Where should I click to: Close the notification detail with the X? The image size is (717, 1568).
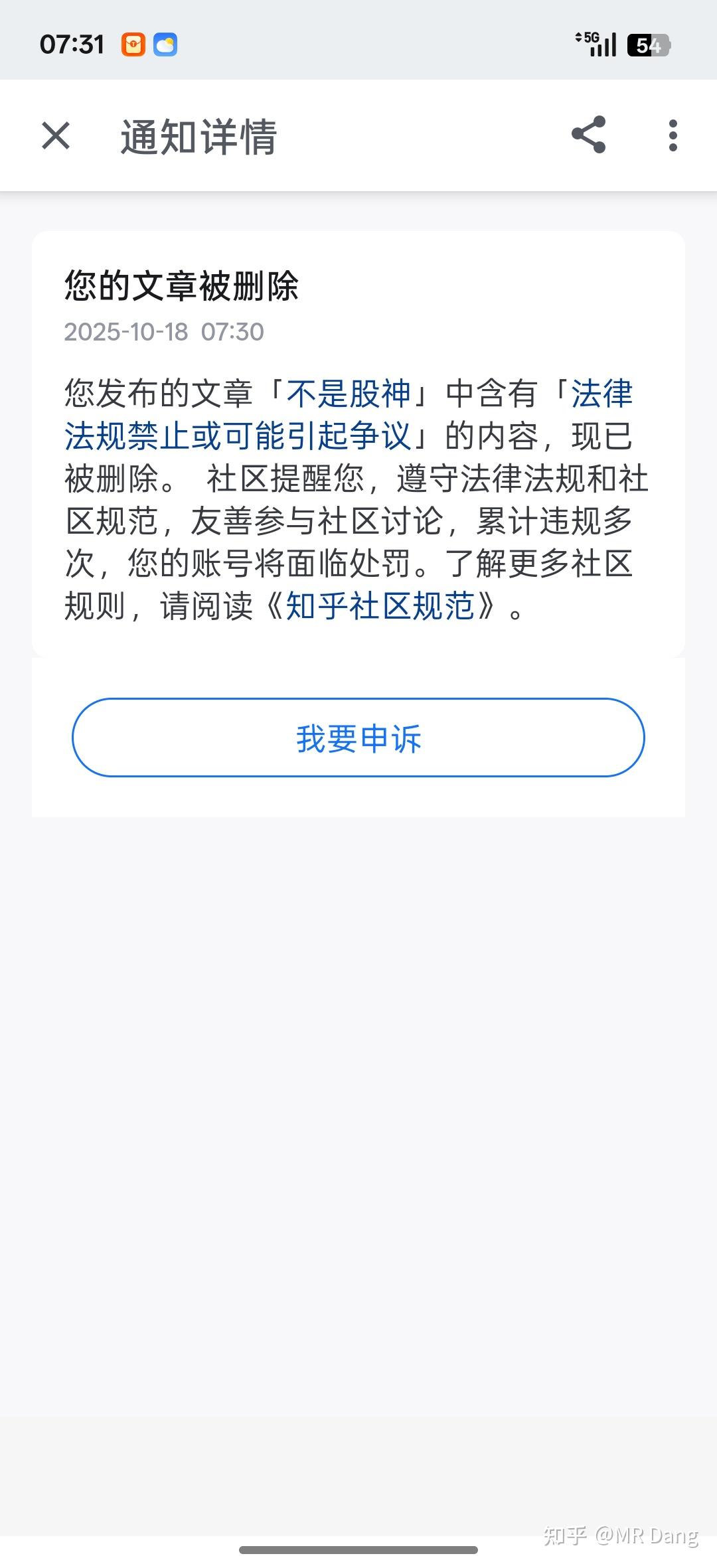[54, 136]
